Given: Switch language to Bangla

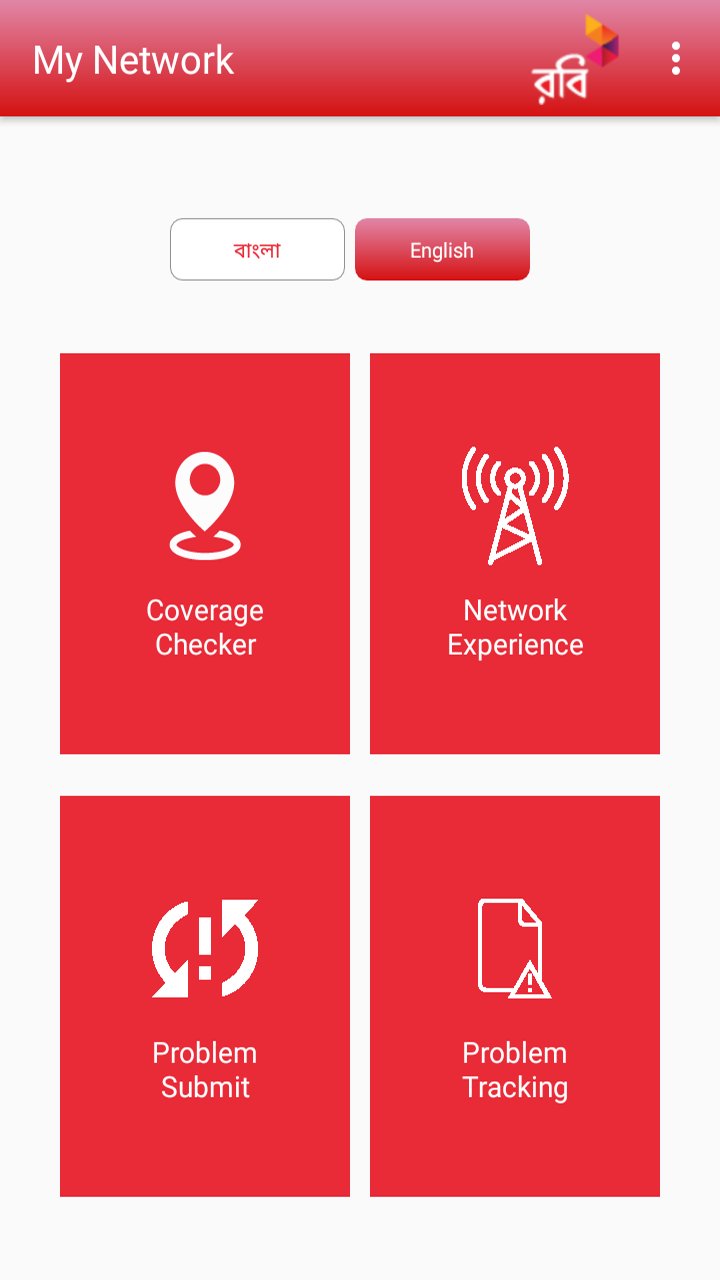Looking at the screenshot, I should pos(257,250).
